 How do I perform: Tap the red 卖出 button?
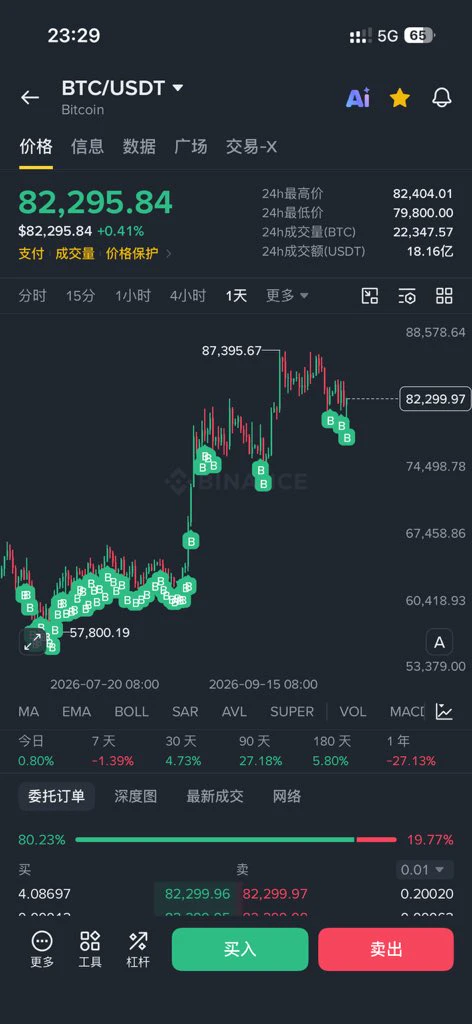[x=386, y=949]
